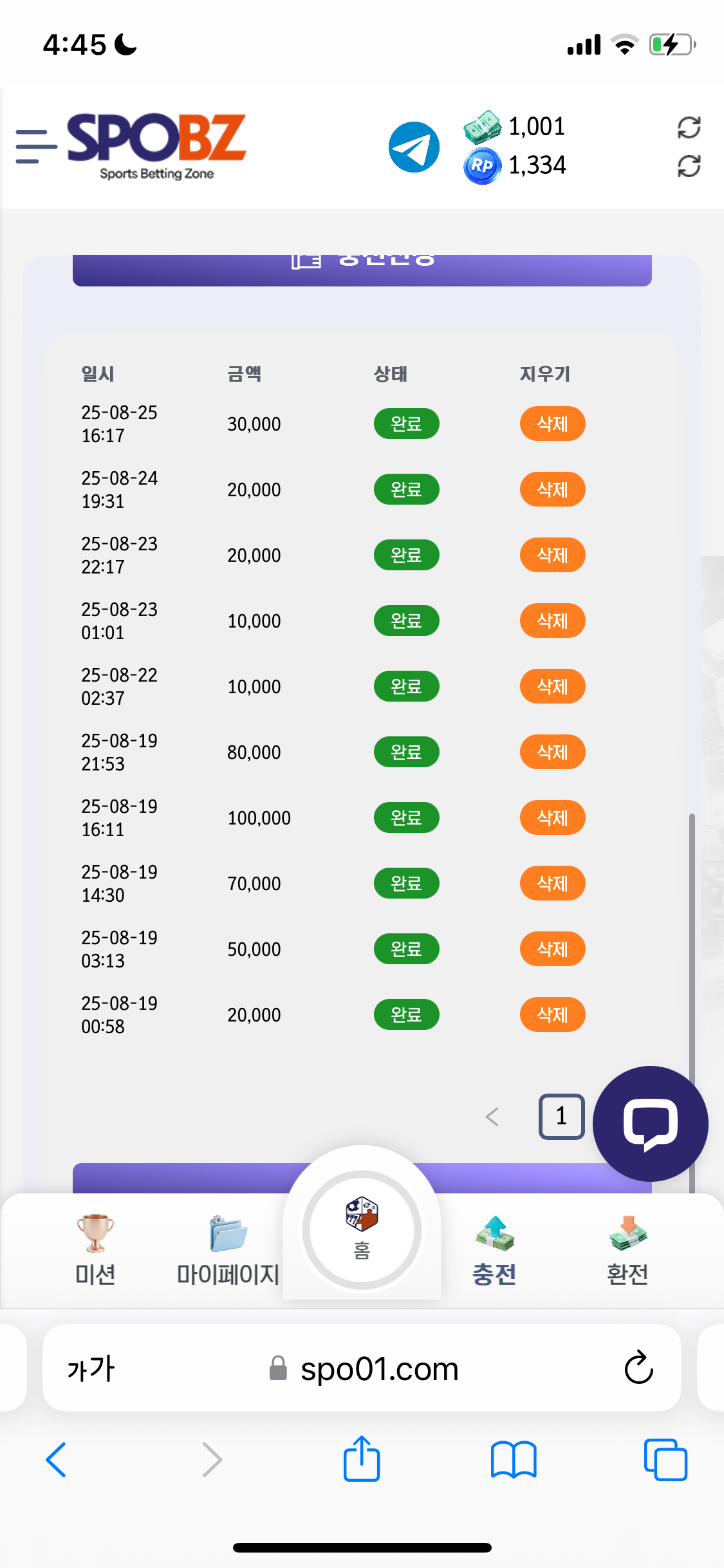Screen dimensions: 724x1568
Task: Open the Telegram channel icon
Action: click(x=414, y=147)
